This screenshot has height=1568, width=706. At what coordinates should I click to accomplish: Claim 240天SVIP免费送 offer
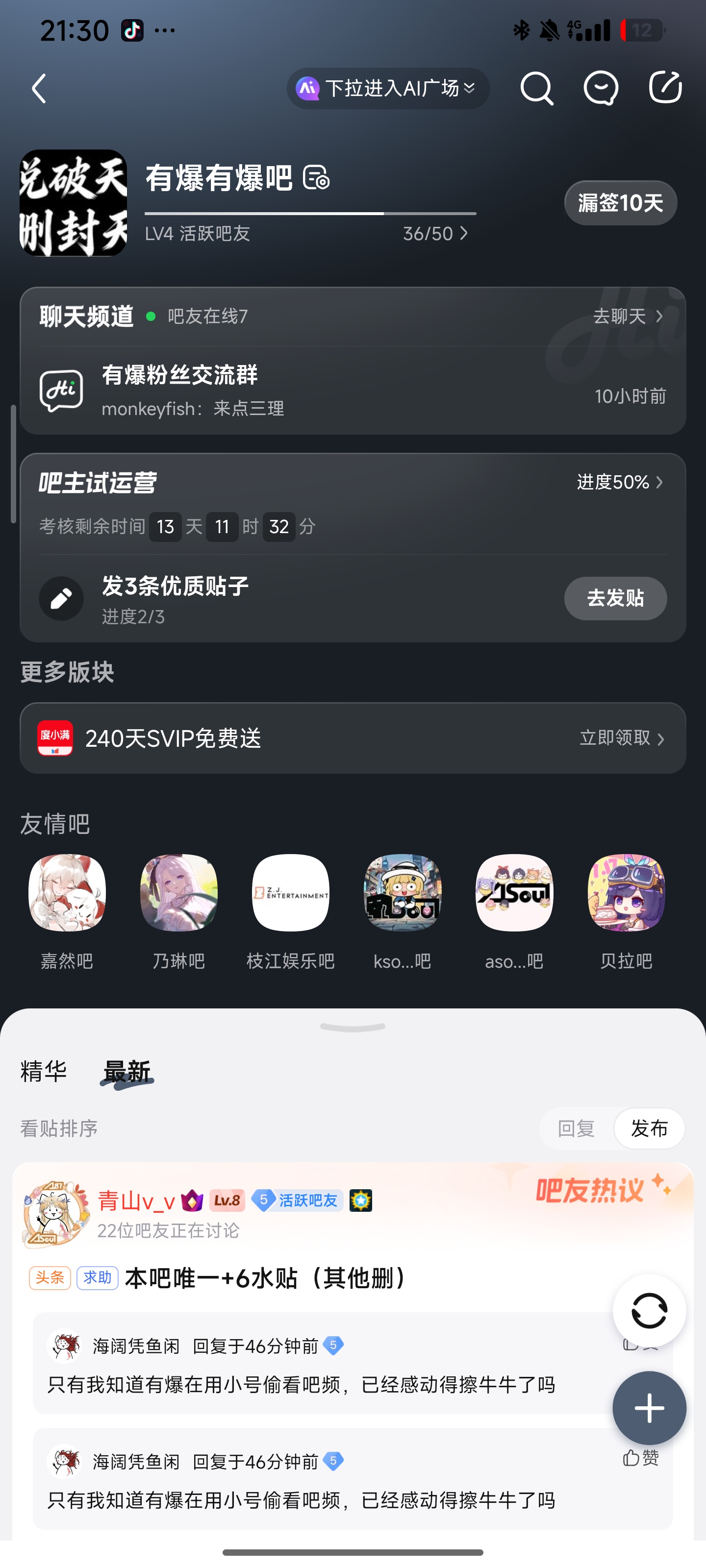pyautogui.click(x=353, y=738)
